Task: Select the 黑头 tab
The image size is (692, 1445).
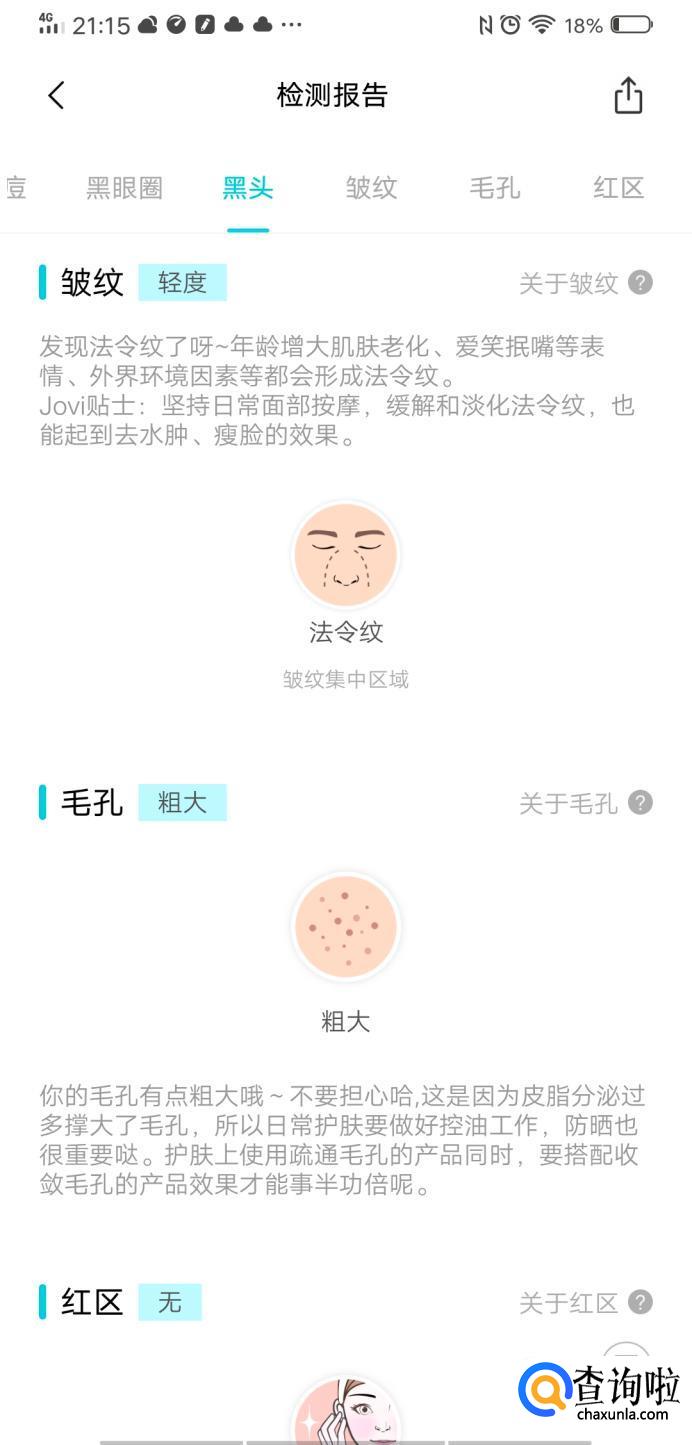Action: click(x=248, y=188)
